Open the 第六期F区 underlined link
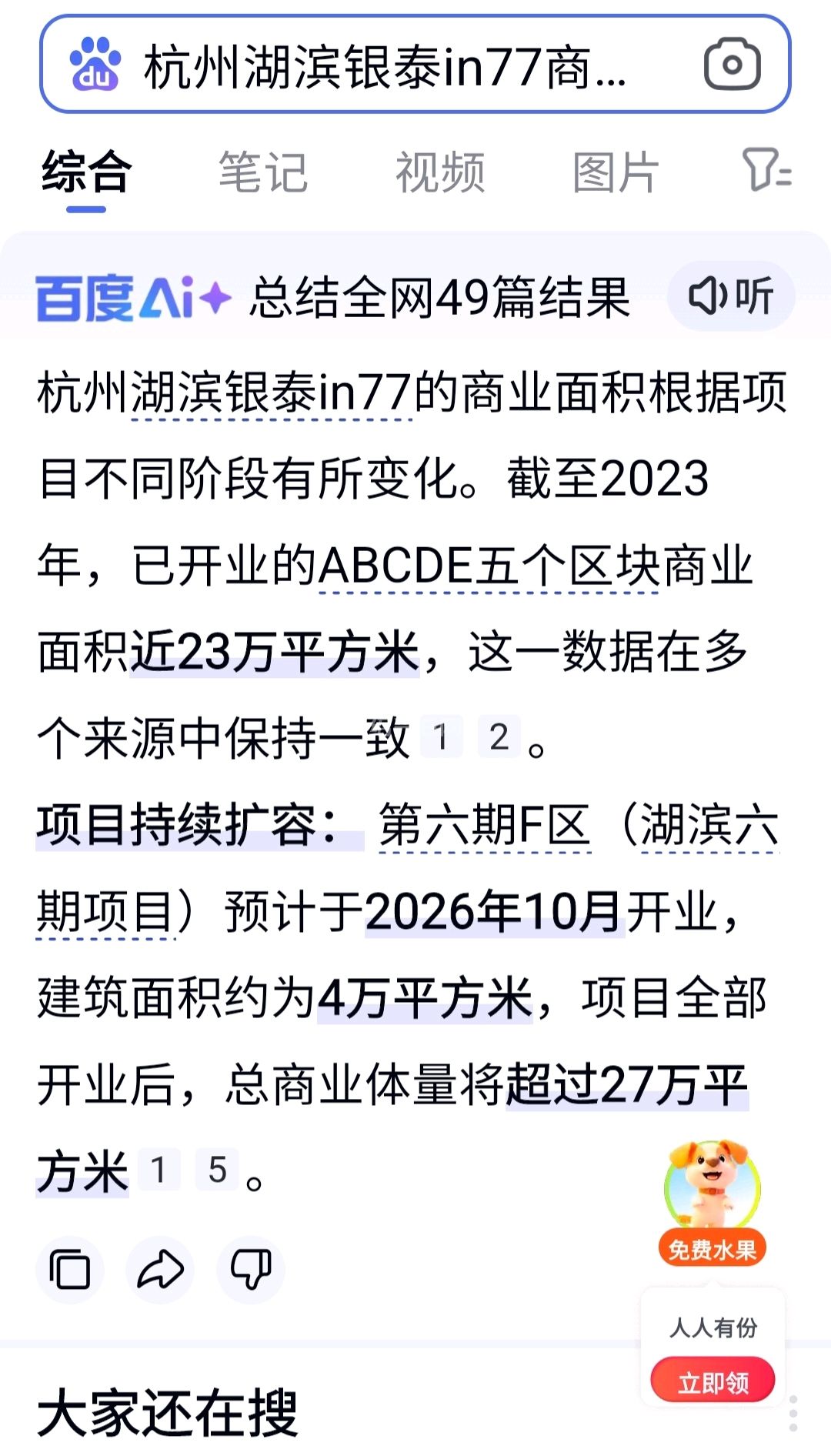The width and height of the screenshot is (831, 1456). [x=485, y=826]
